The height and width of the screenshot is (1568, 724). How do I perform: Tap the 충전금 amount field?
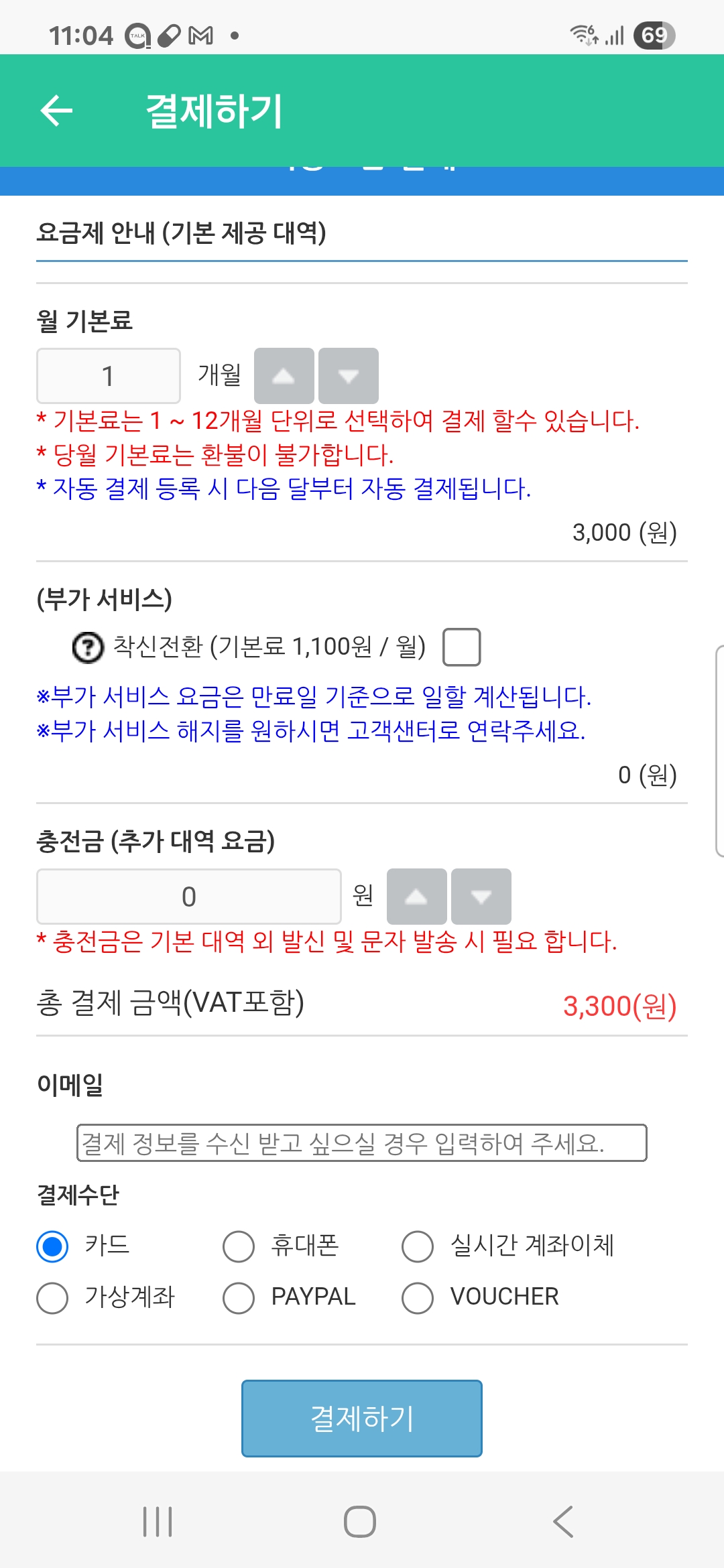click(x=189, y=897)
